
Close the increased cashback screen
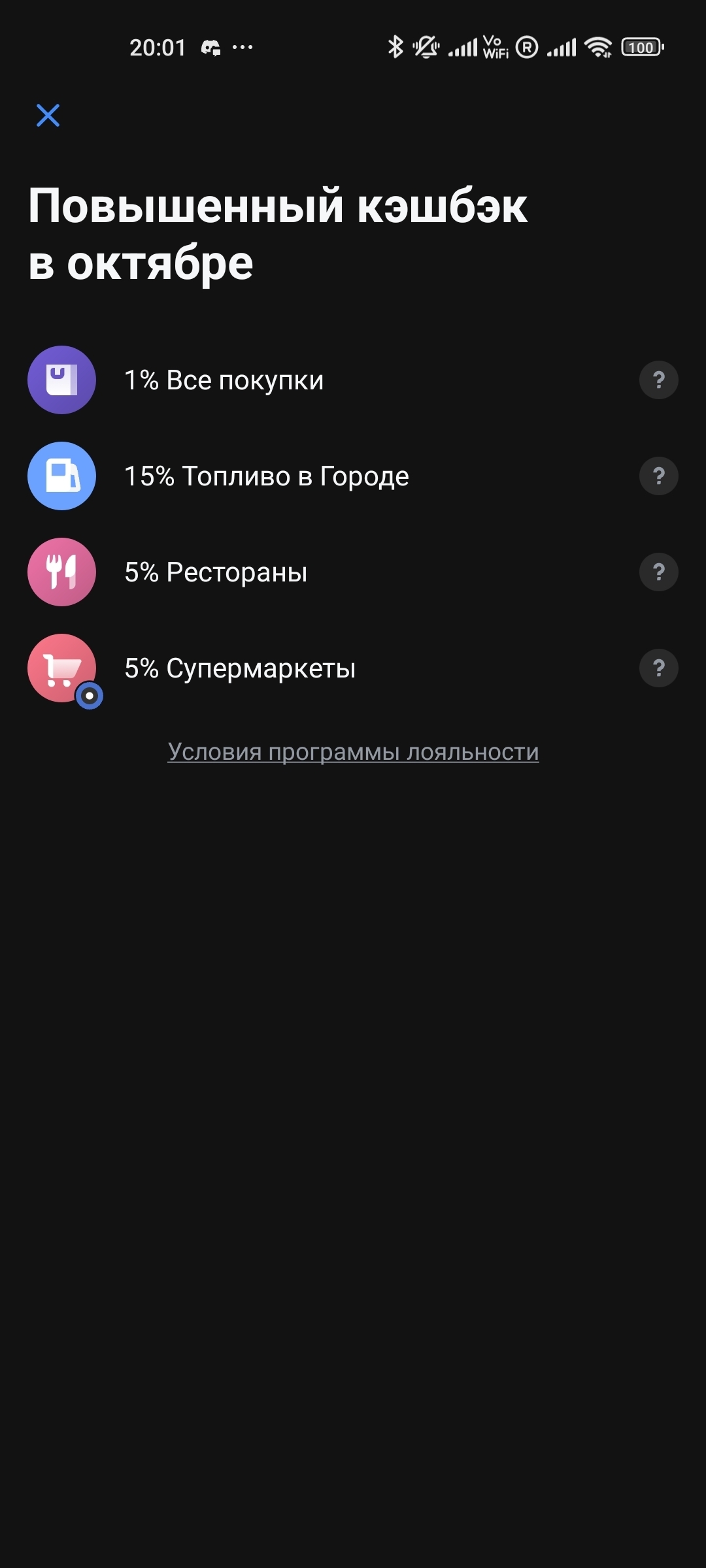[x=48, y=116]
